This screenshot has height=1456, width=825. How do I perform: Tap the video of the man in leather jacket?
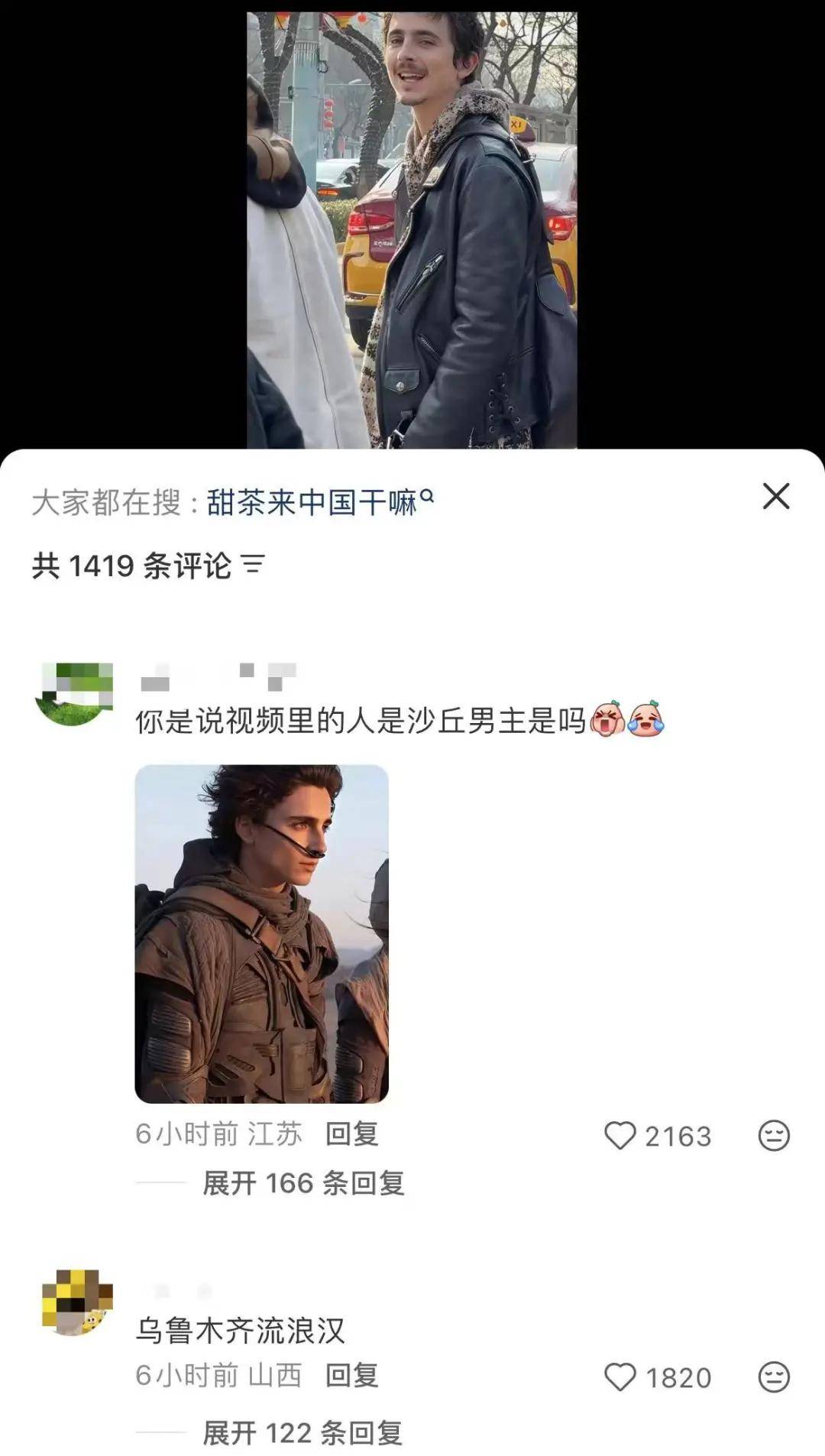(x=412, y=222)
